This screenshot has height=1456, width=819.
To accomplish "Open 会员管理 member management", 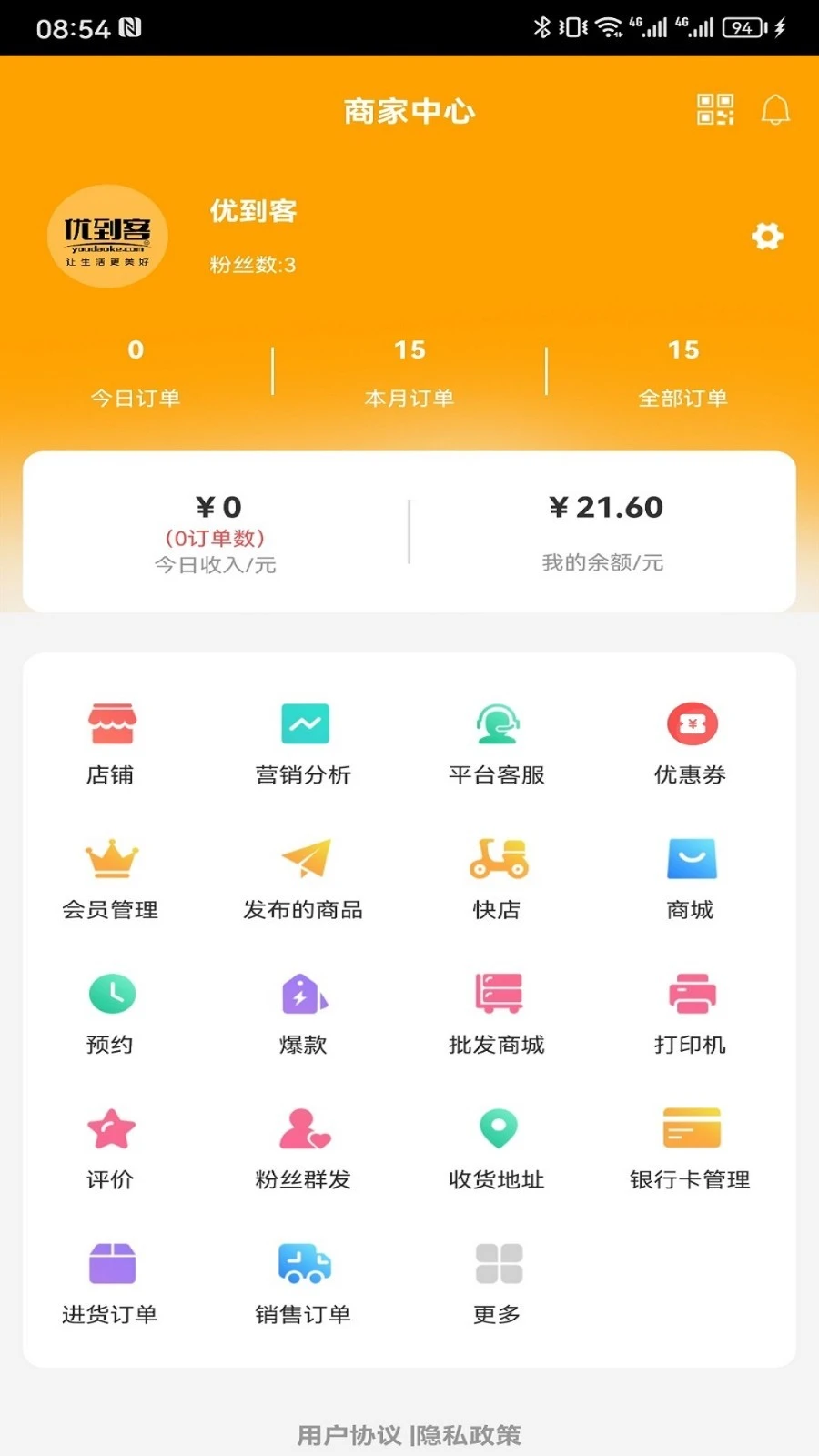I will point(111,874).
